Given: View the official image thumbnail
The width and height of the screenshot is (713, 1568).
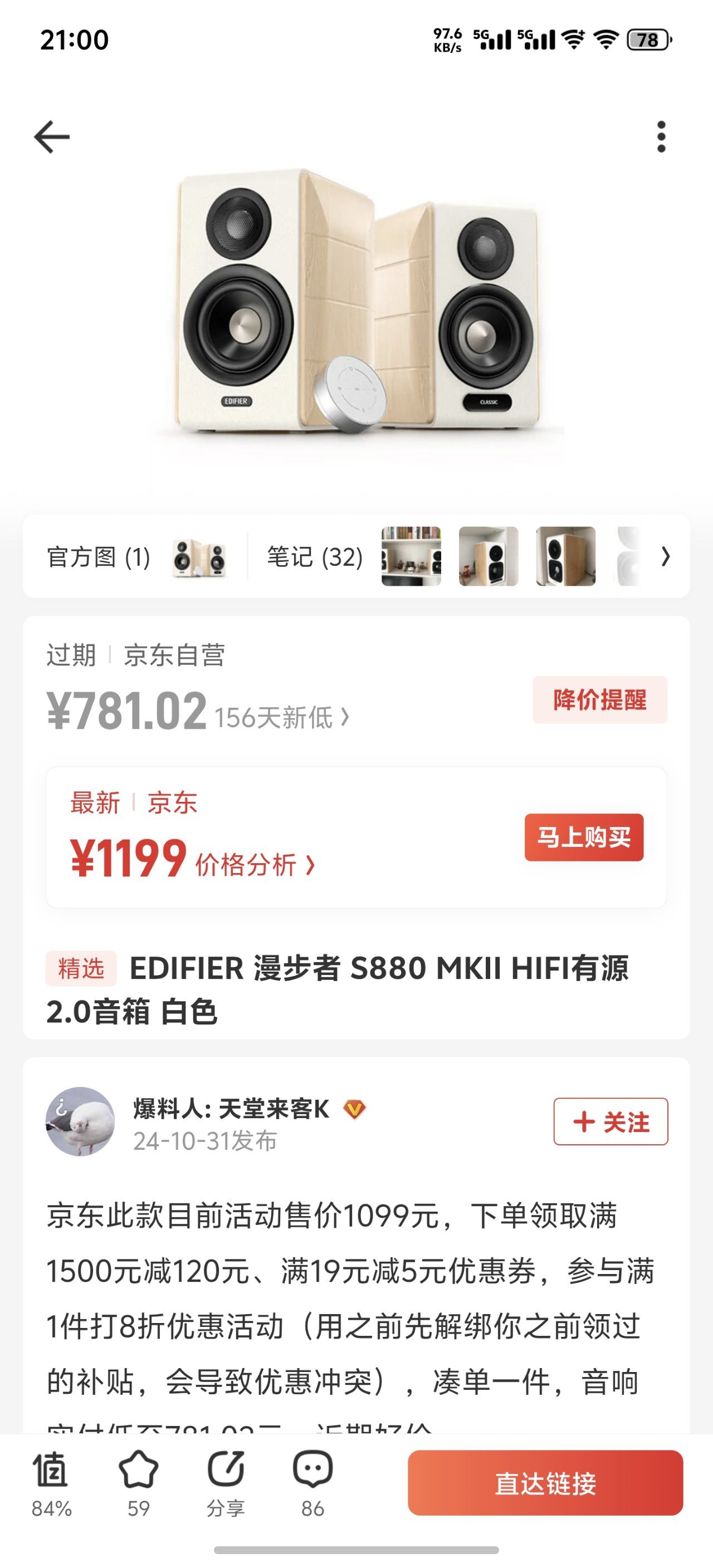Looking at the screenshot, I should 199,557.
